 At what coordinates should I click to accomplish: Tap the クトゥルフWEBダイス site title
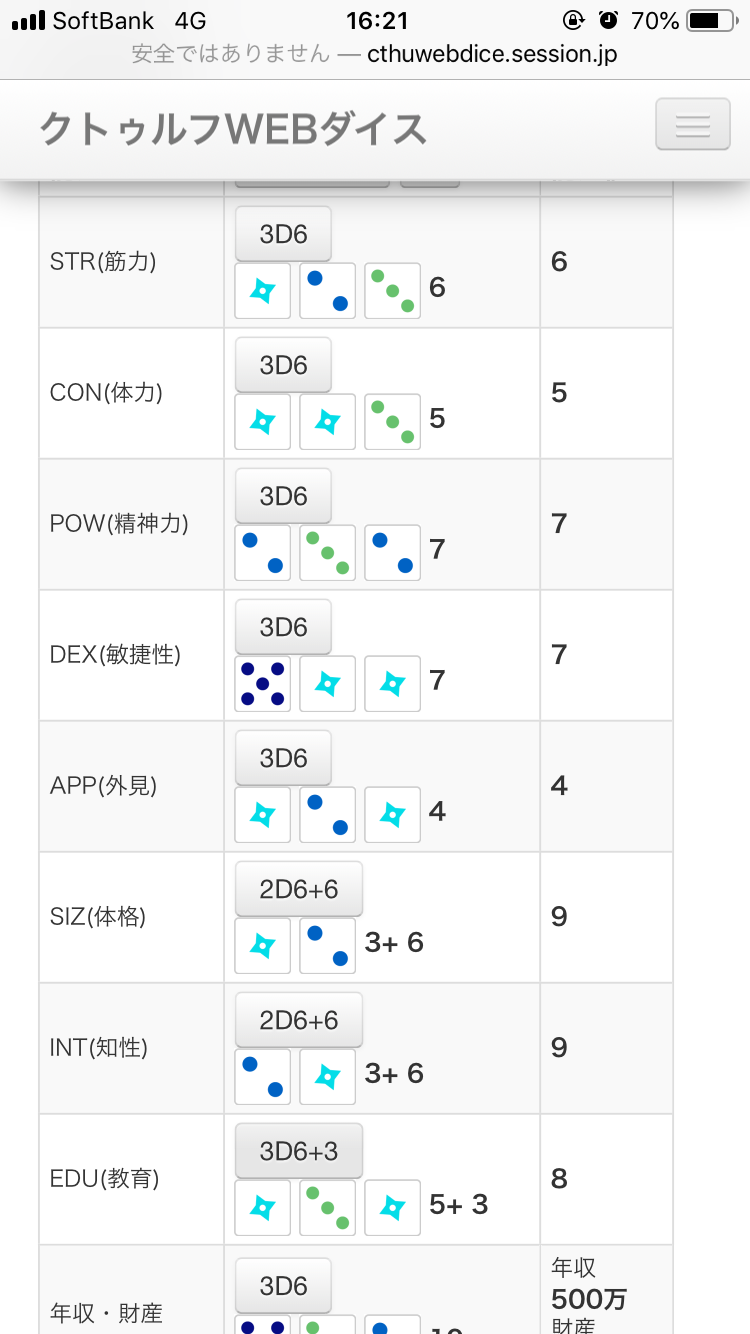pyautogui.click(x=233, y=129)
